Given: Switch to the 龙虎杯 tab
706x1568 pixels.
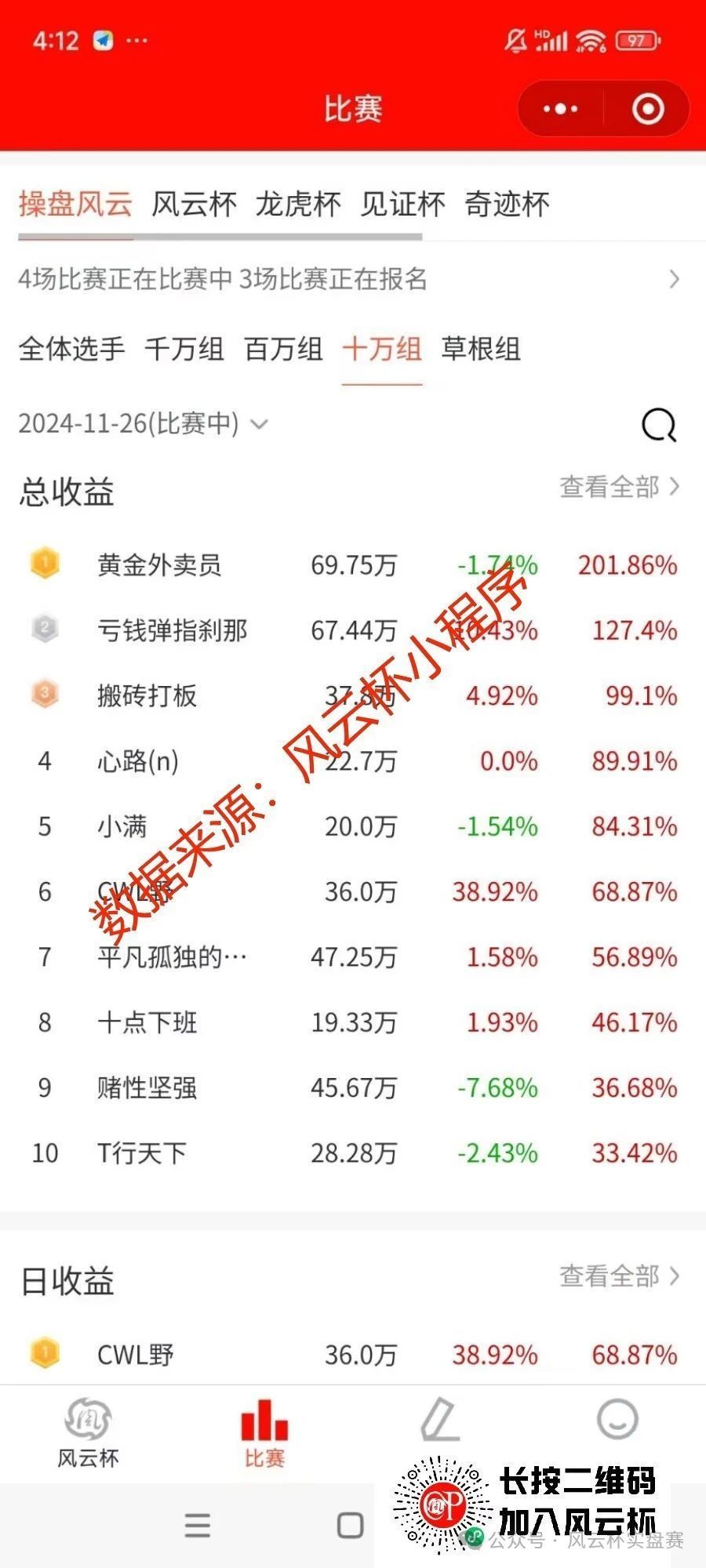Looking at the screenshot, I should [298, 205].
